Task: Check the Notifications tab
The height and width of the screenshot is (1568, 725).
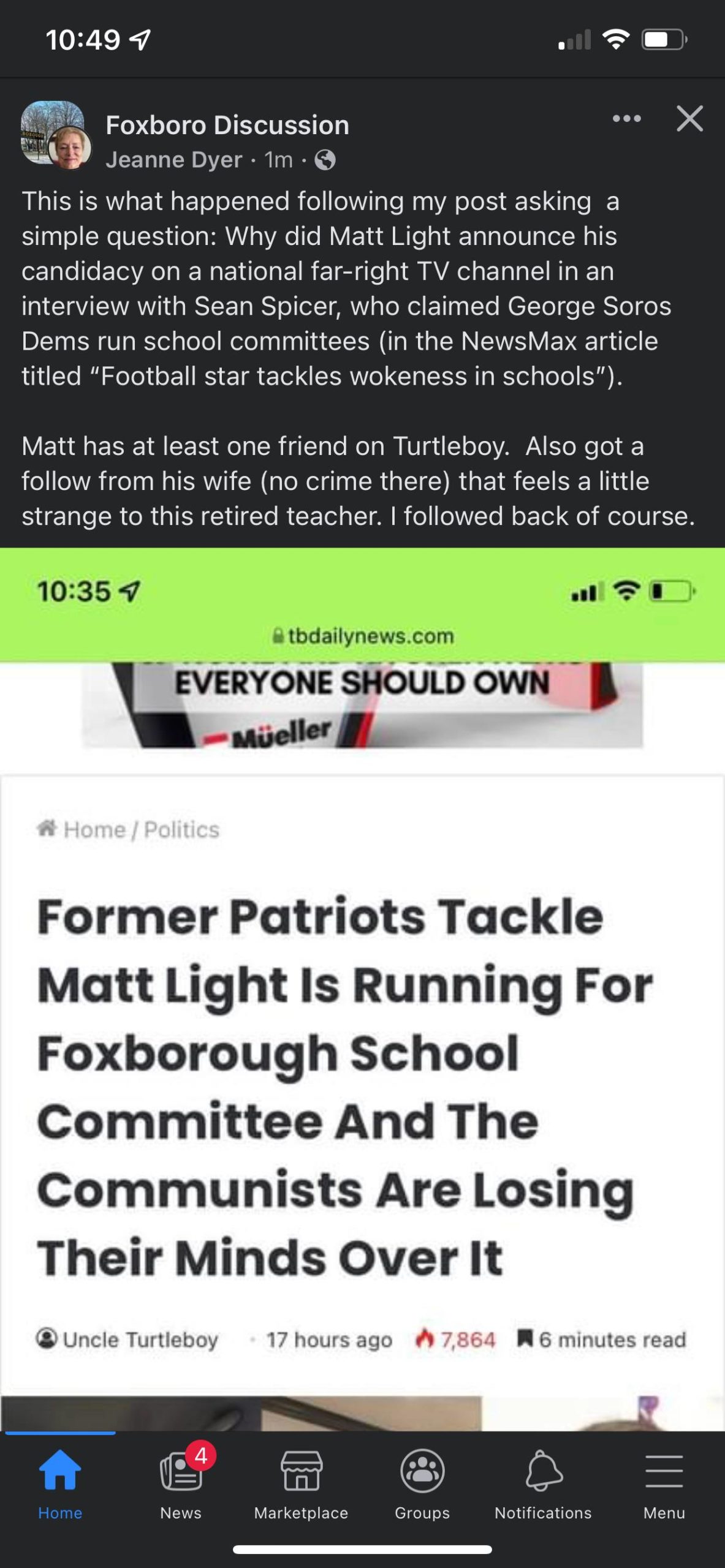Action: pos(543,1483)
